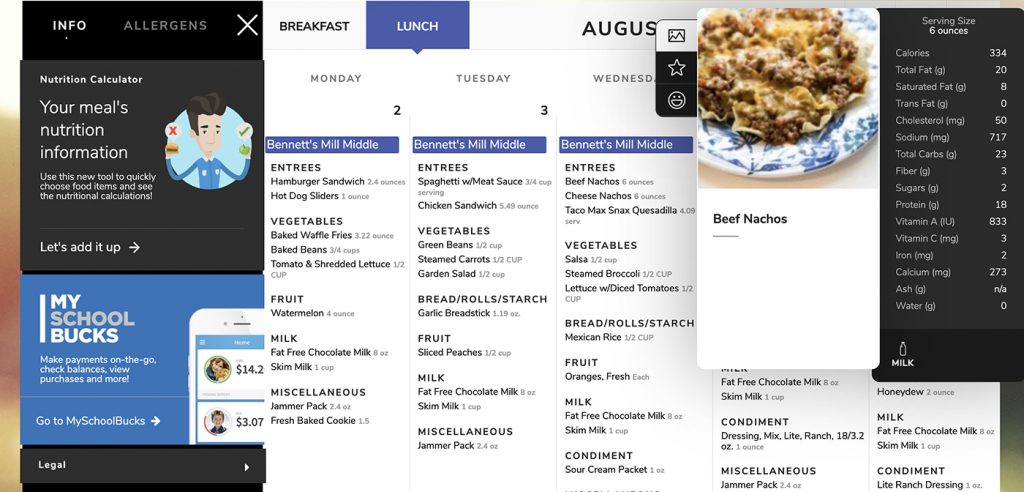Open Garlic Breadstick item
The image size is (1024, 492).
(x=454, y=313)
